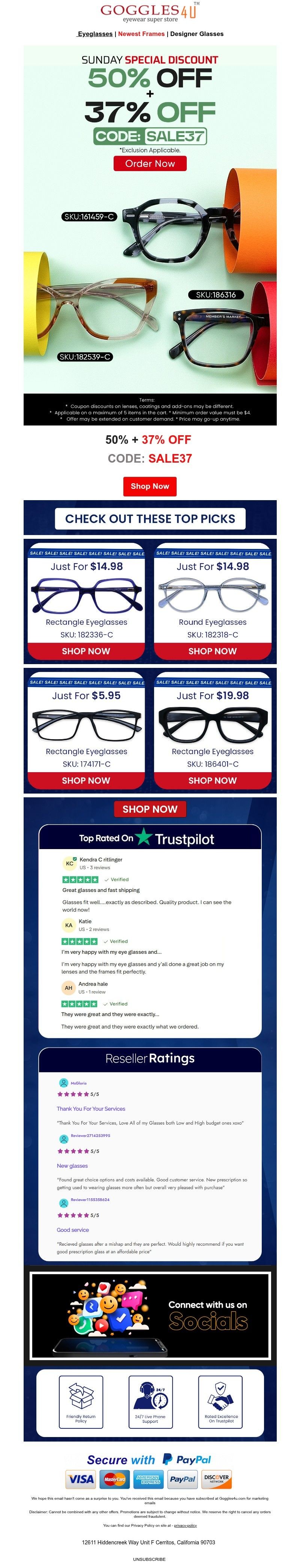300x1568 pixels.
Task: Shop now for Rectangle Eyeglasses SKU 182336-C
Action: pyautogui.click(x=86, y=651)
